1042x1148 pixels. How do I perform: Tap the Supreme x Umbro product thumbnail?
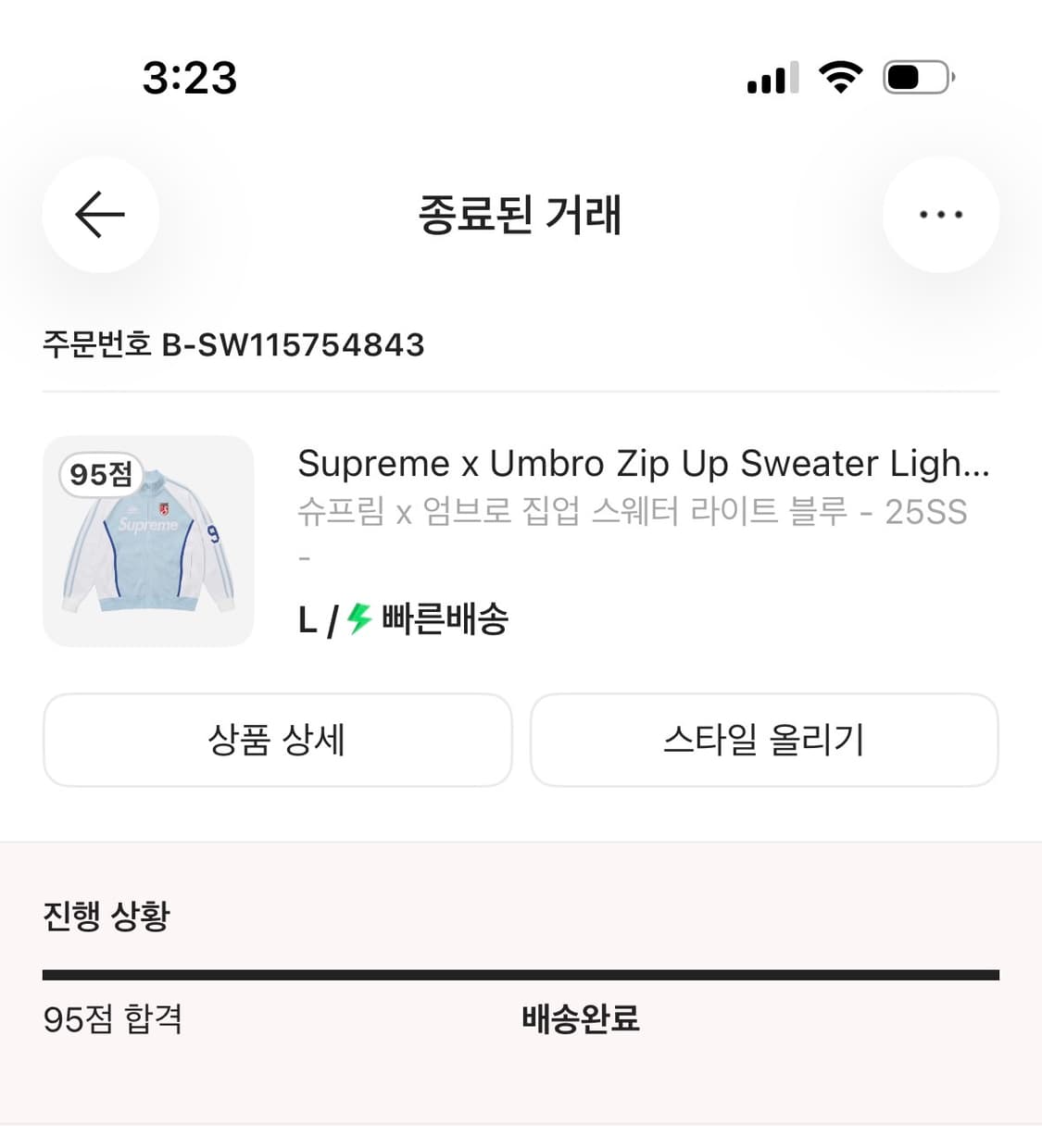149,539
